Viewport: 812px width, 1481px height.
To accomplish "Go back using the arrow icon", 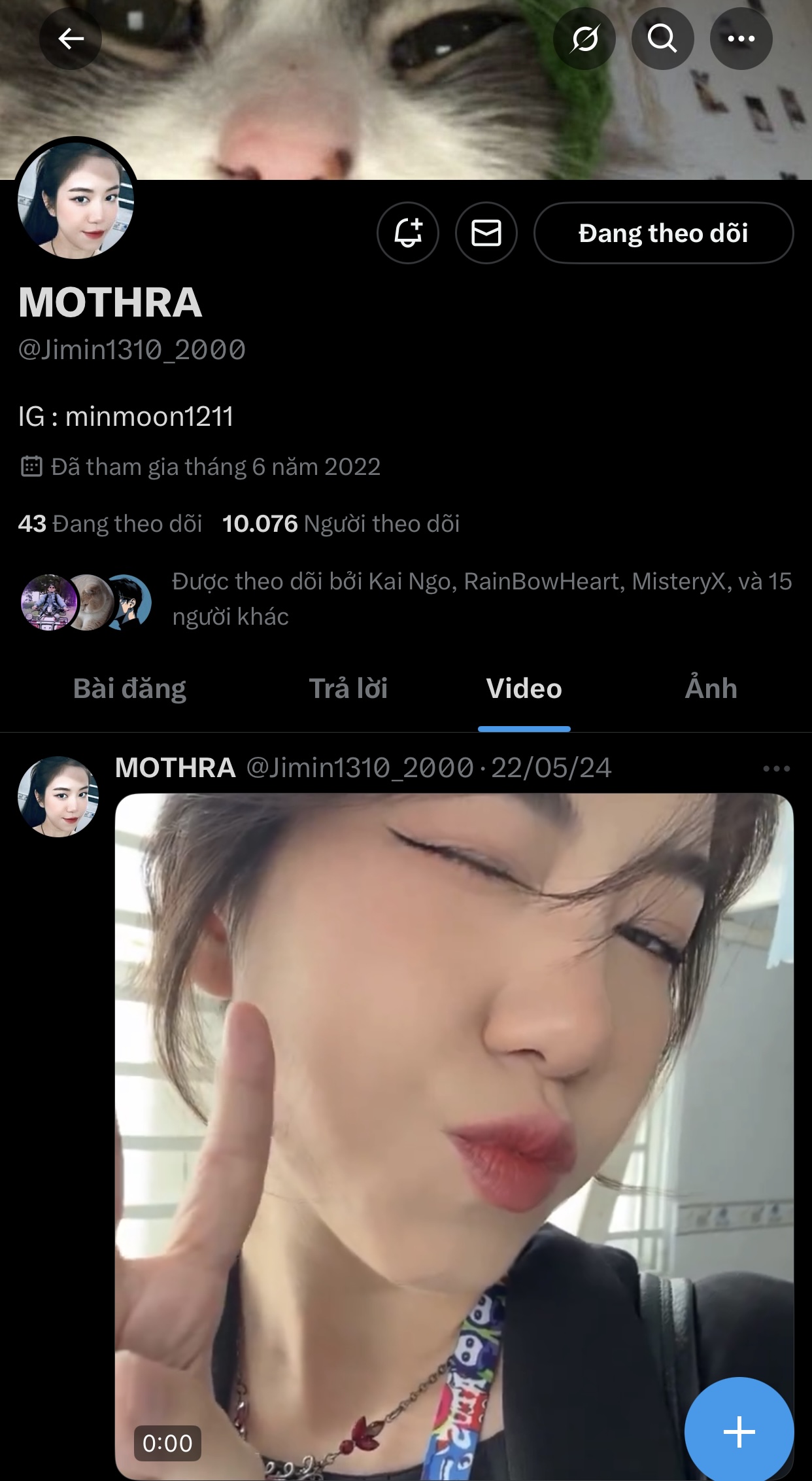I will tap(71, 39).
